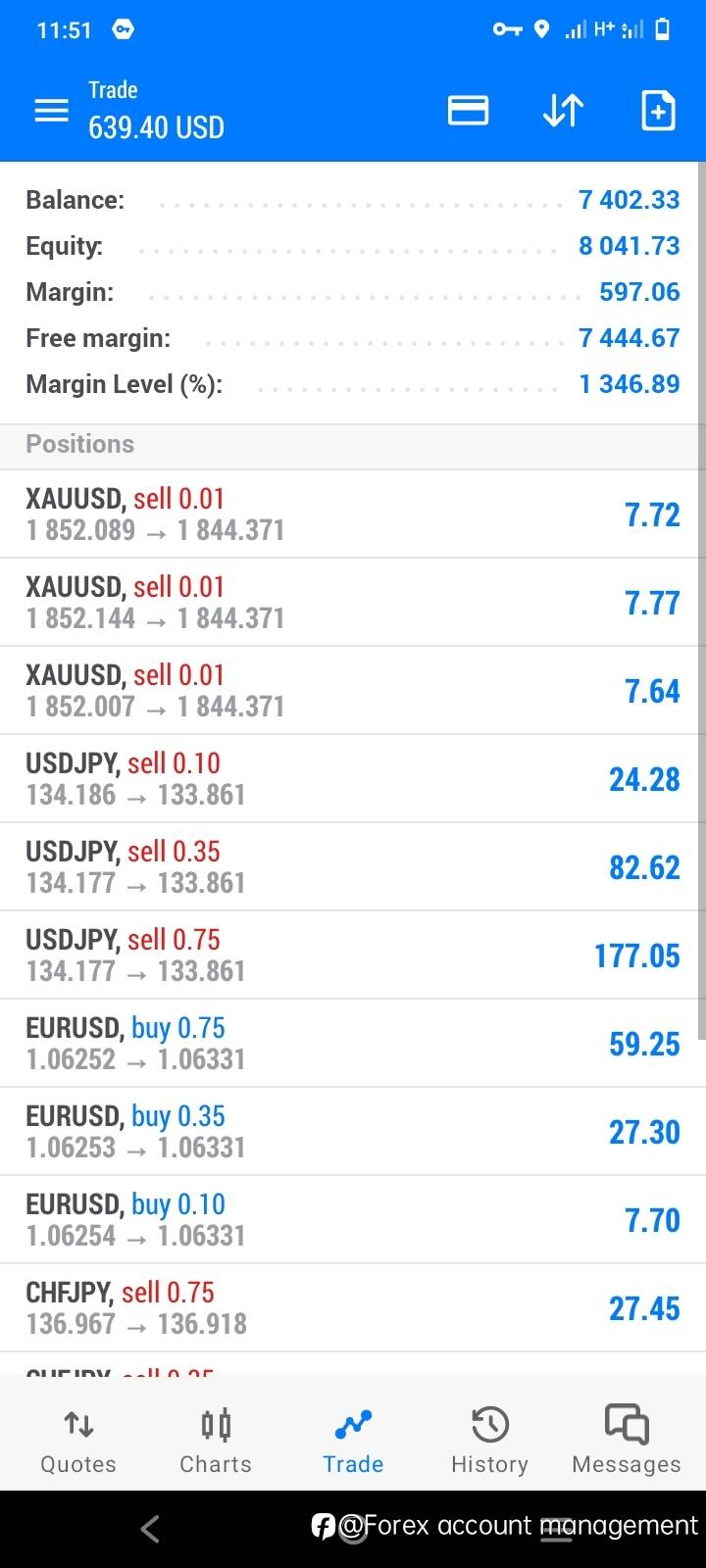Create a new order with plus icon
Image resolution: width=706 pixels, height=1568 pixels.
pos(658,111)
